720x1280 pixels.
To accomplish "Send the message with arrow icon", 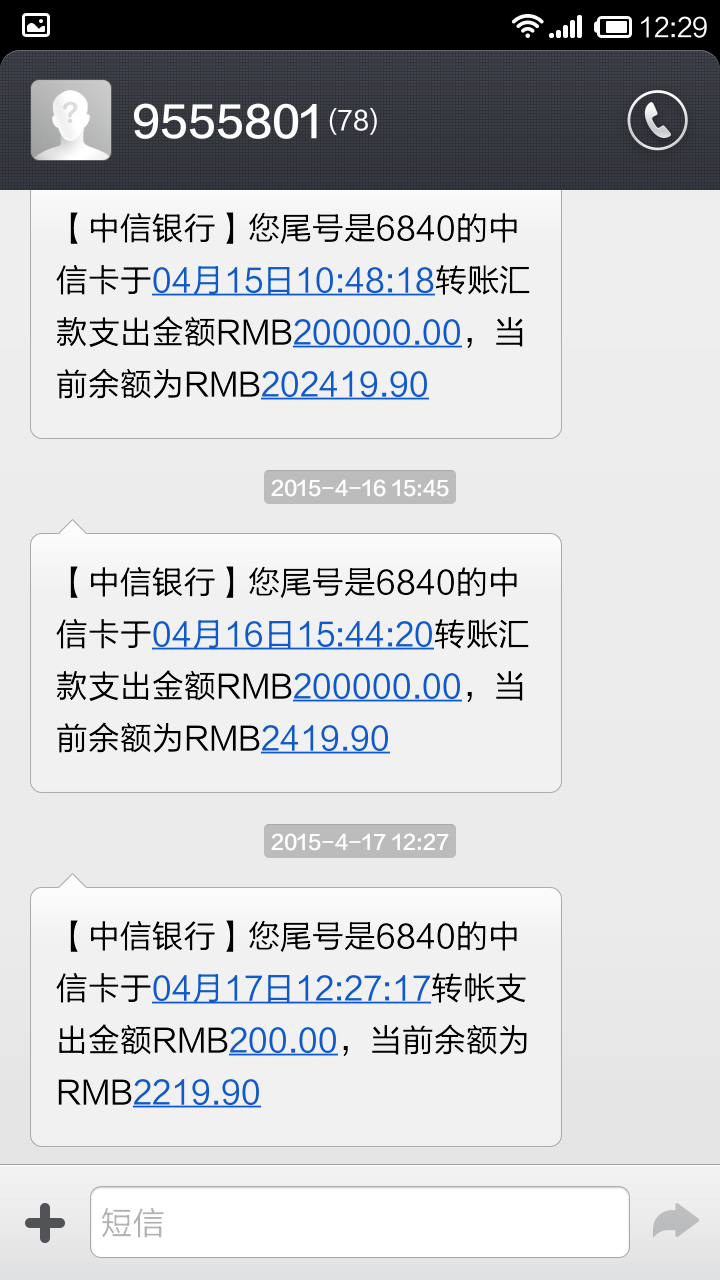I will tap(675, 1222).
